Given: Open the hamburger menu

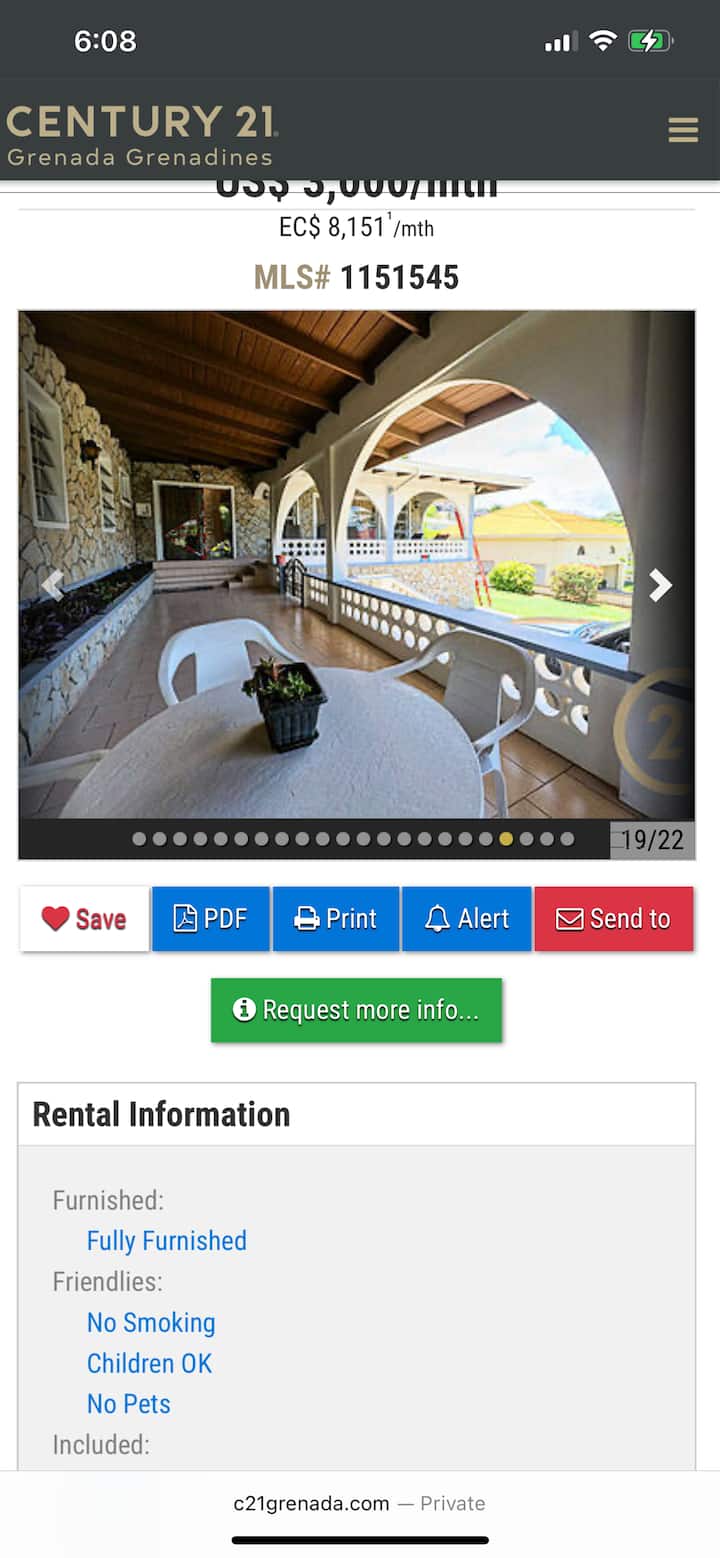Looking at the screenshot, I should 683,130.
